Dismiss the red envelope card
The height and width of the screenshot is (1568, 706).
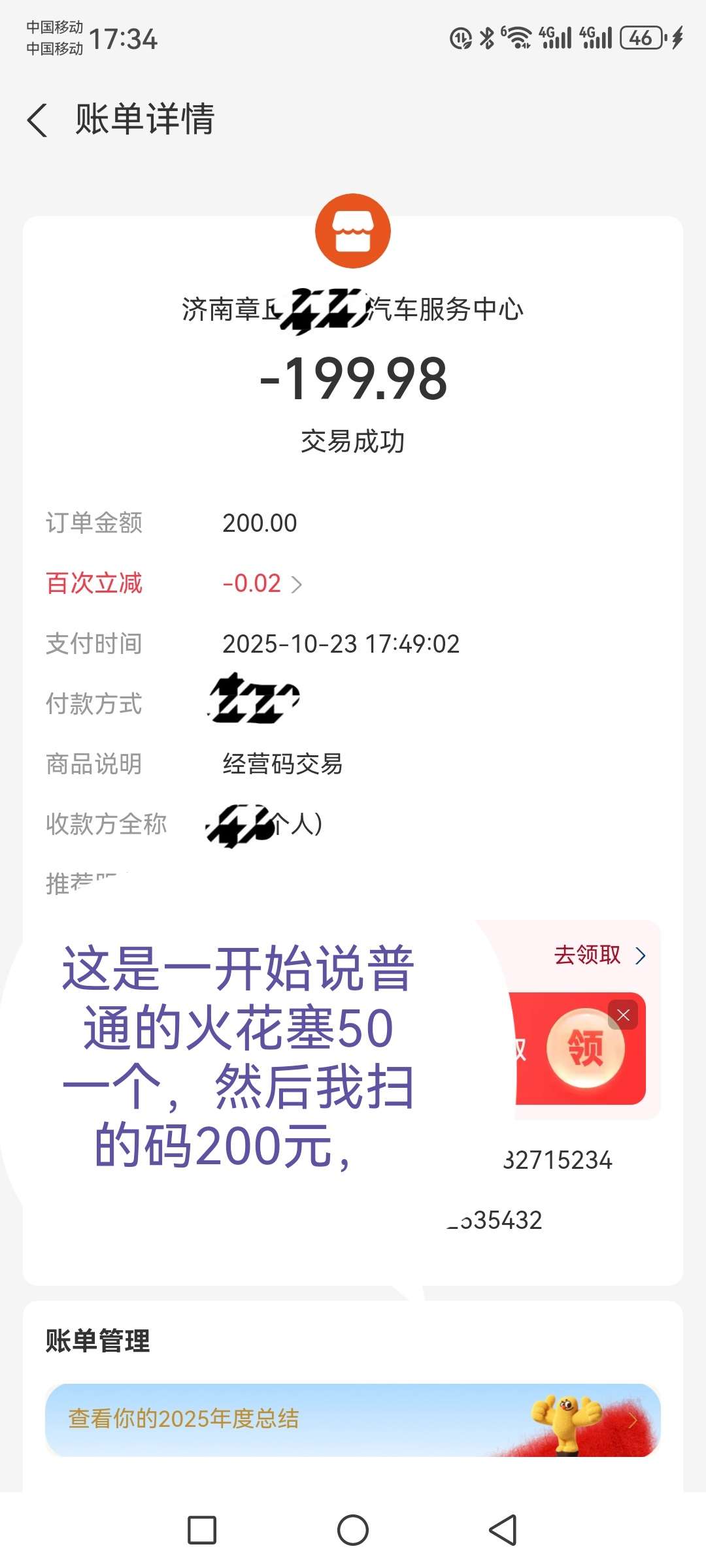pos(623,1015)
